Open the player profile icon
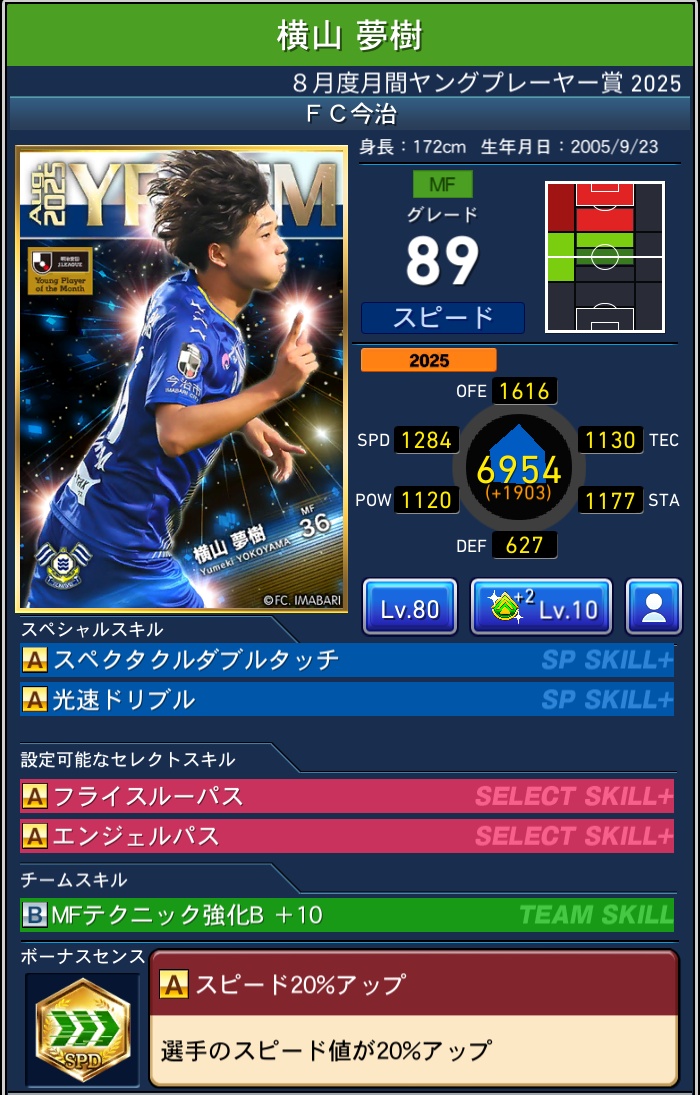The width and height of the screenshot is (700, 1095). (x=654, y=607)
